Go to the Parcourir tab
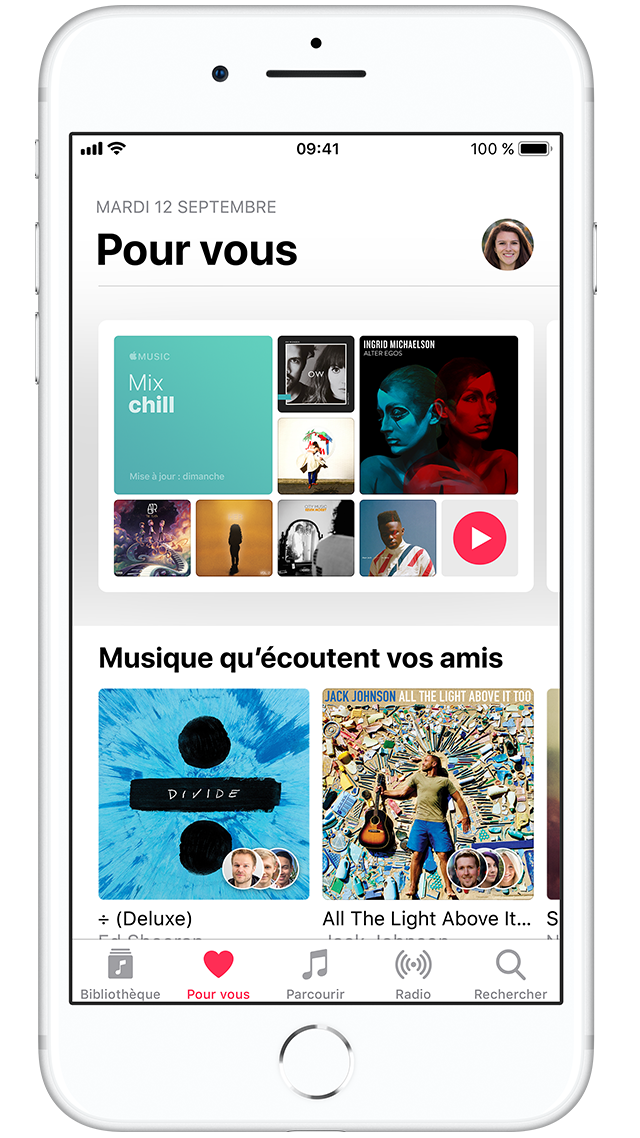The image size is (640, 1138). (x=315, y=974)
